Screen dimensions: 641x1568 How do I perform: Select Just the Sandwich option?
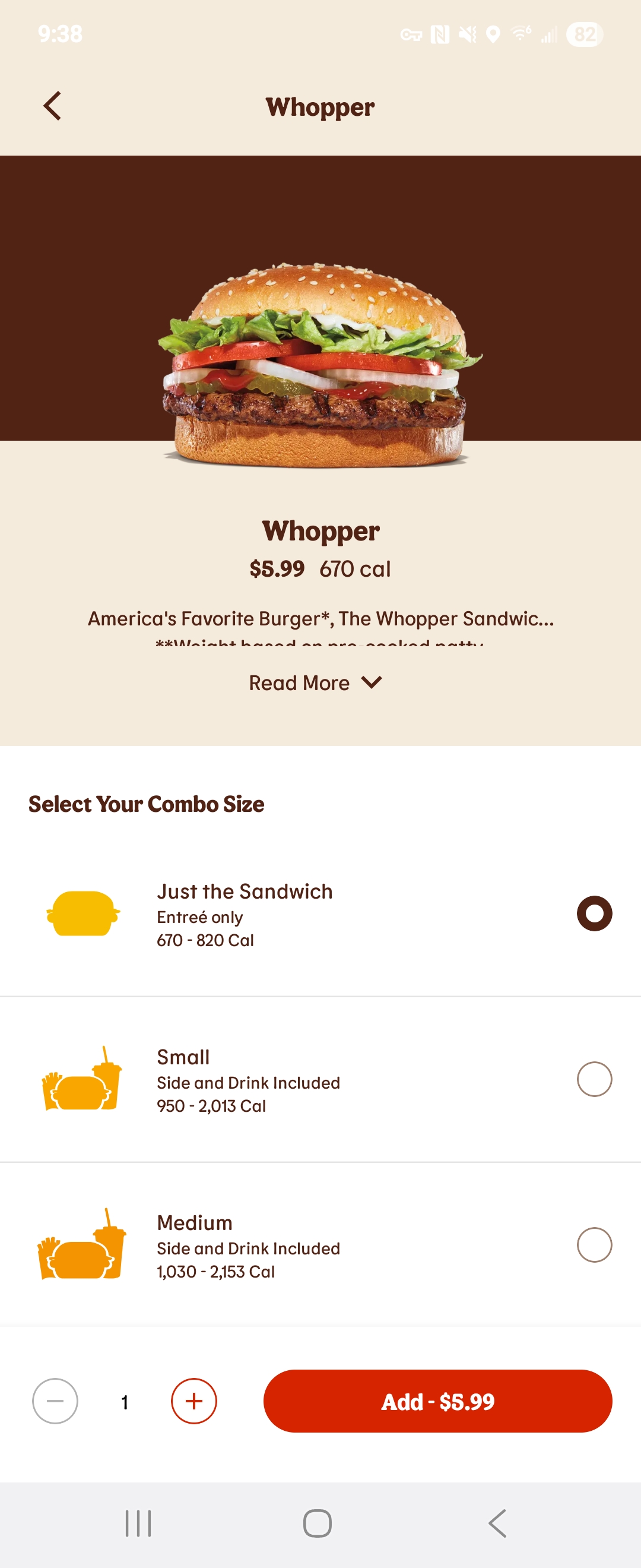(x=594, y=913)
